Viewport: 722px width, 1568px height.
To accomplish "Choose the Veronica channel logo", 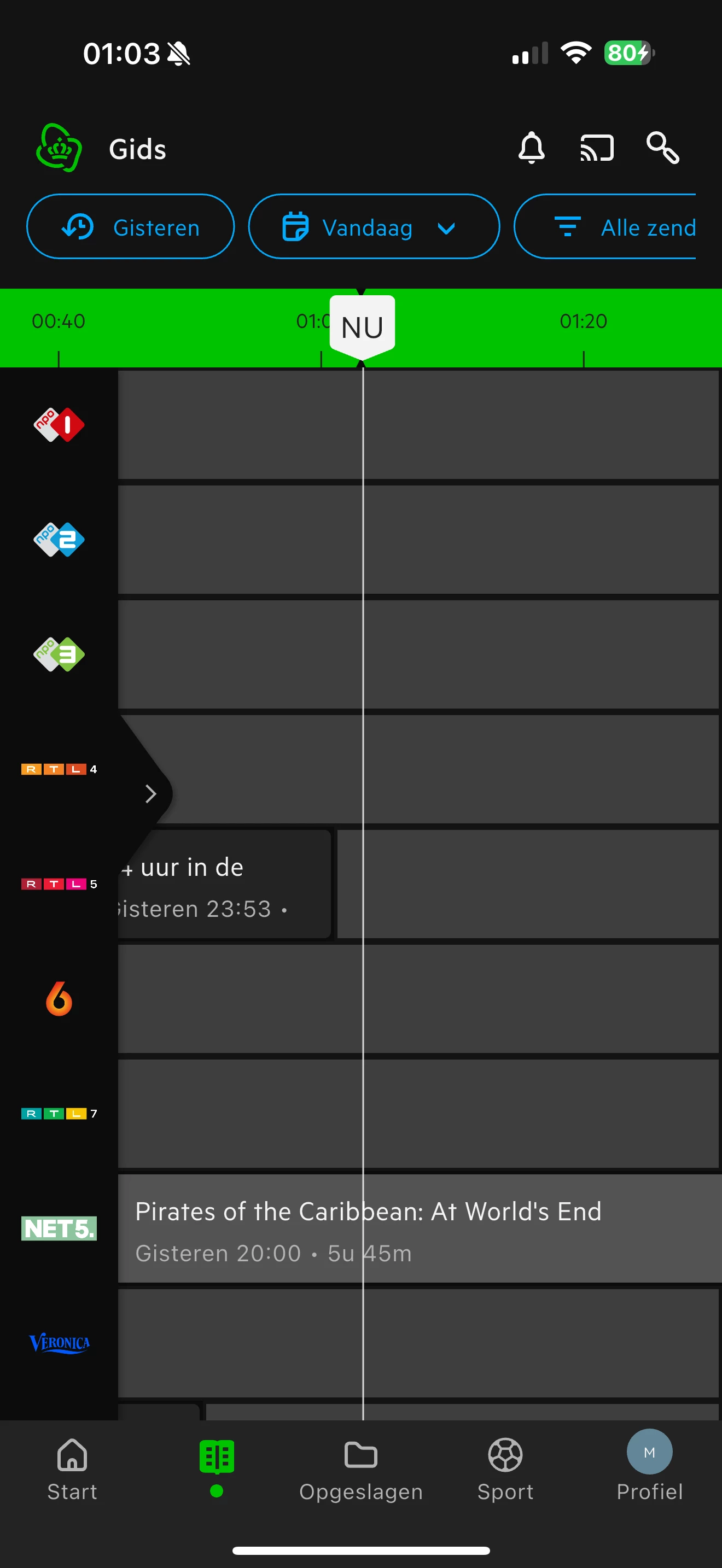I will 59,1343.
